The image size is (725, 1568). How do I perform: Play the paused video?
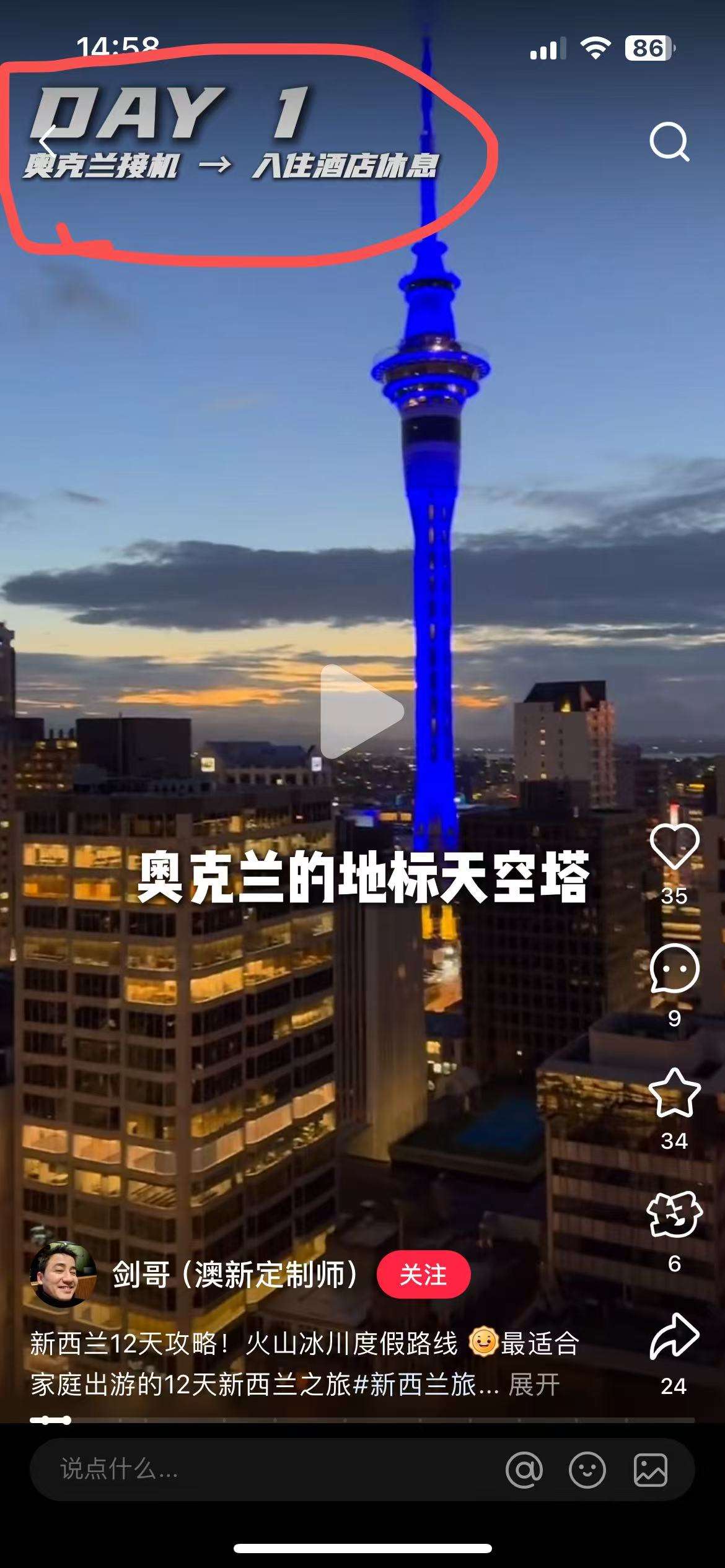[362, 711]
